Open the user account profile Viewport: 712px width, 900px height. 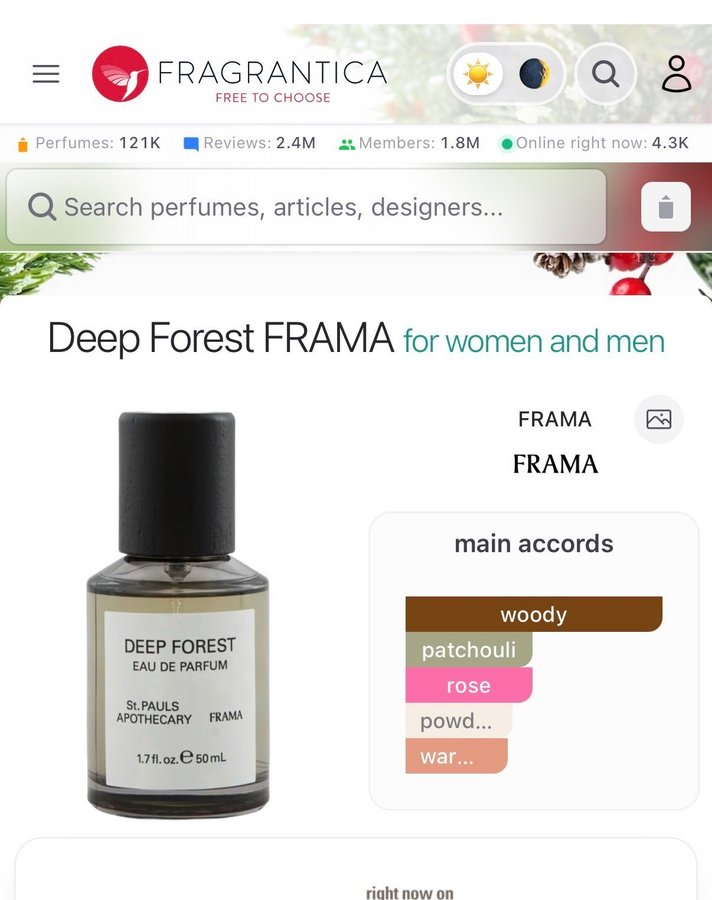pos(677,74)
